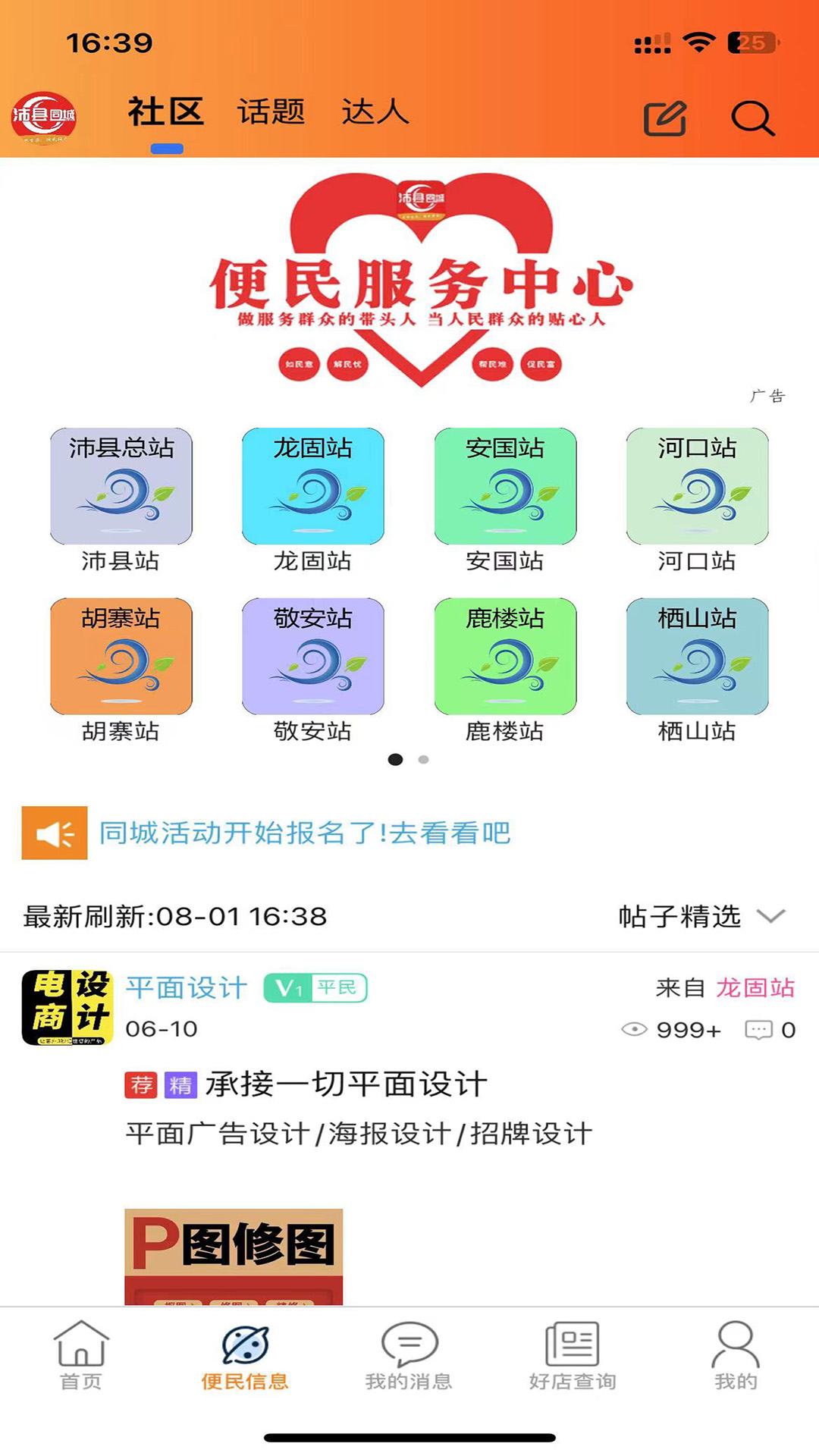Go to the 首页 tab

point(81,1355)
